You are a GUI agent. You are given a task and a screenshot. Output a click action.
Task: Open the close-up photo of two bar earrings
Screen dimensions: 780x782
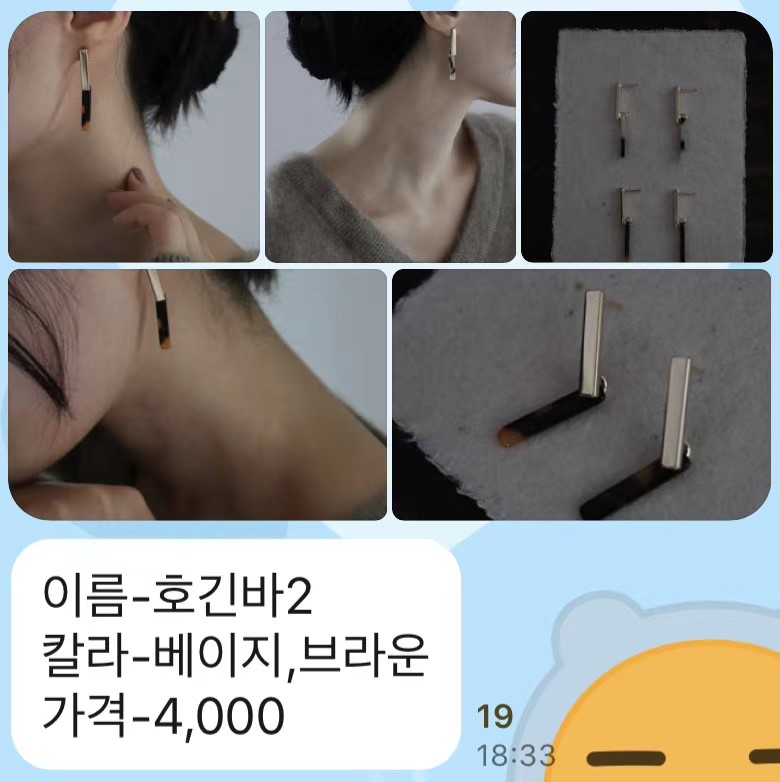[x=581, y=394]
